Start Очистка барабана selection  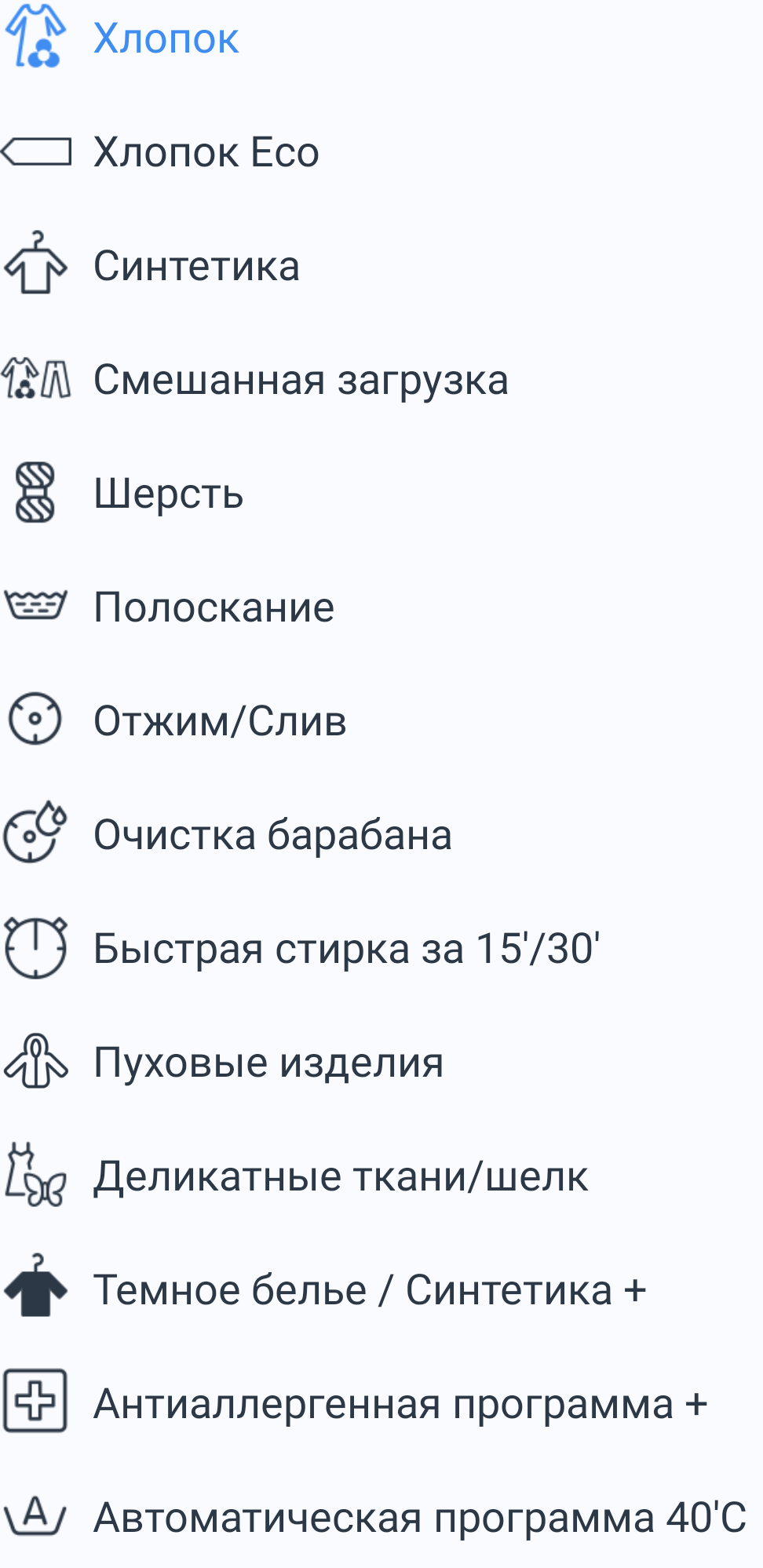[272, 835]
